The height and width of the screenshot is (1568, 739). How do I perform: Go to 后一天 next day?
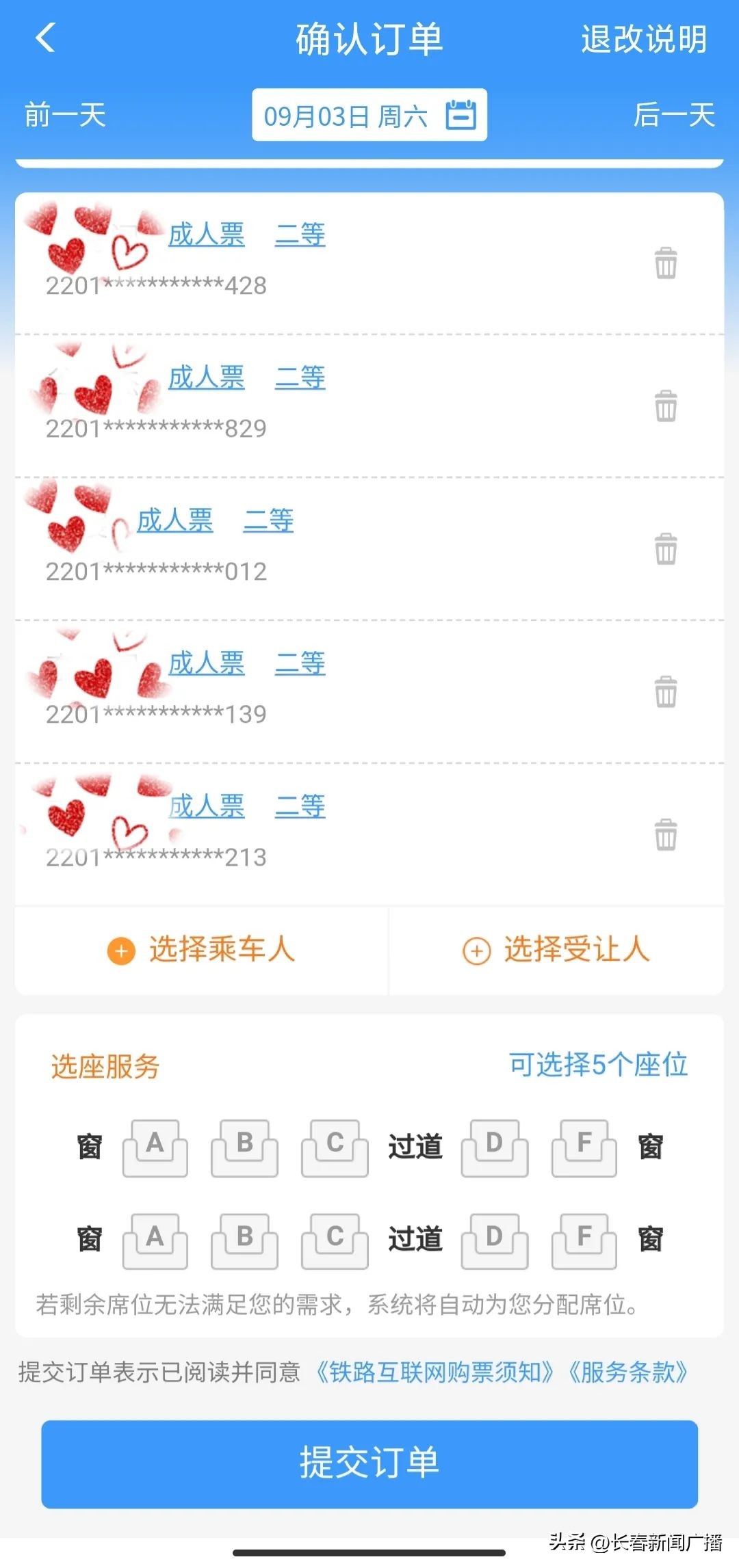674,116
